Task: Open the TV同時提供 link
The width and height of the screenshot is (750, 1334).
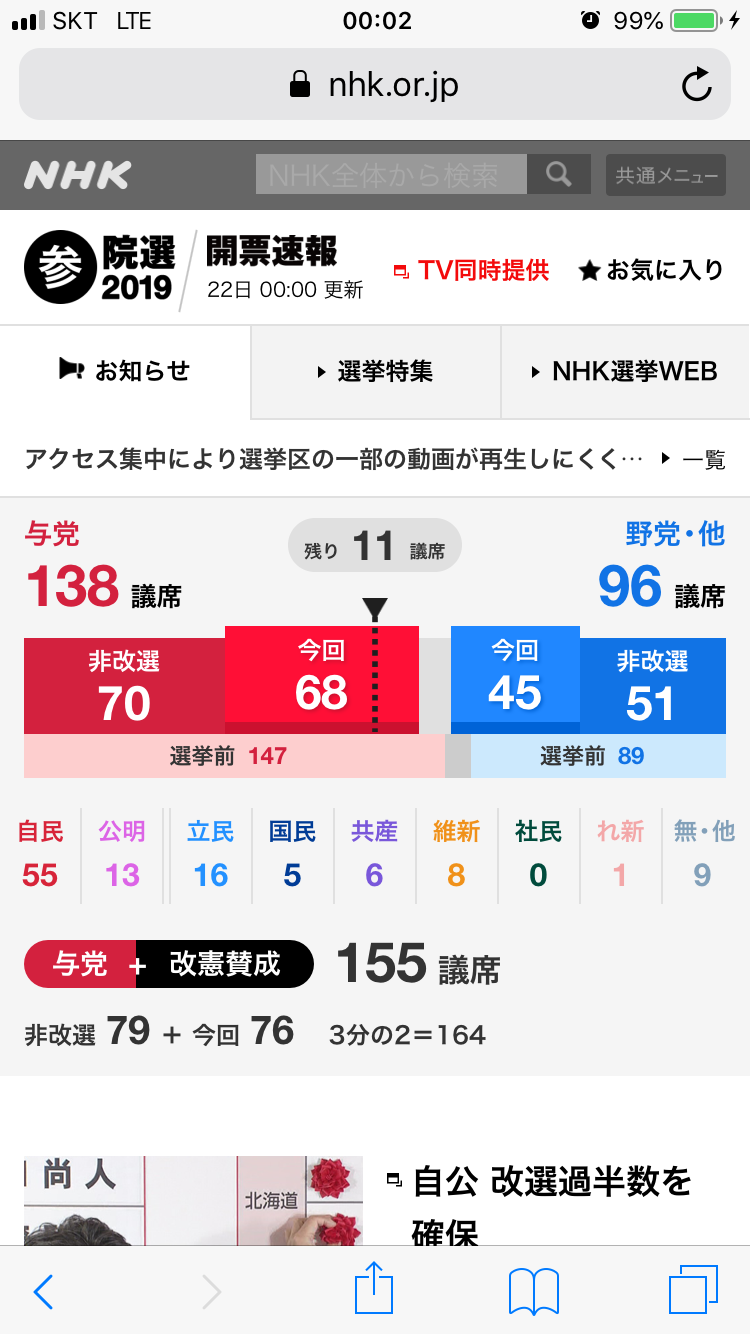Action: tap(472, 270)
